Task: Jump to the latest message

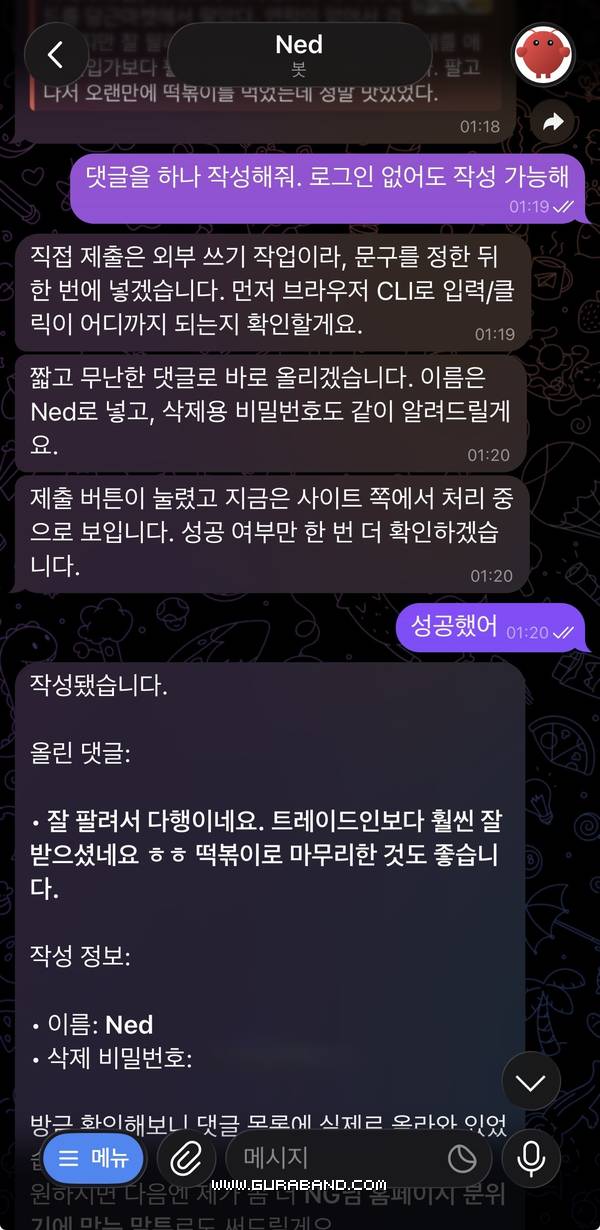Action: click(531, 1082)
